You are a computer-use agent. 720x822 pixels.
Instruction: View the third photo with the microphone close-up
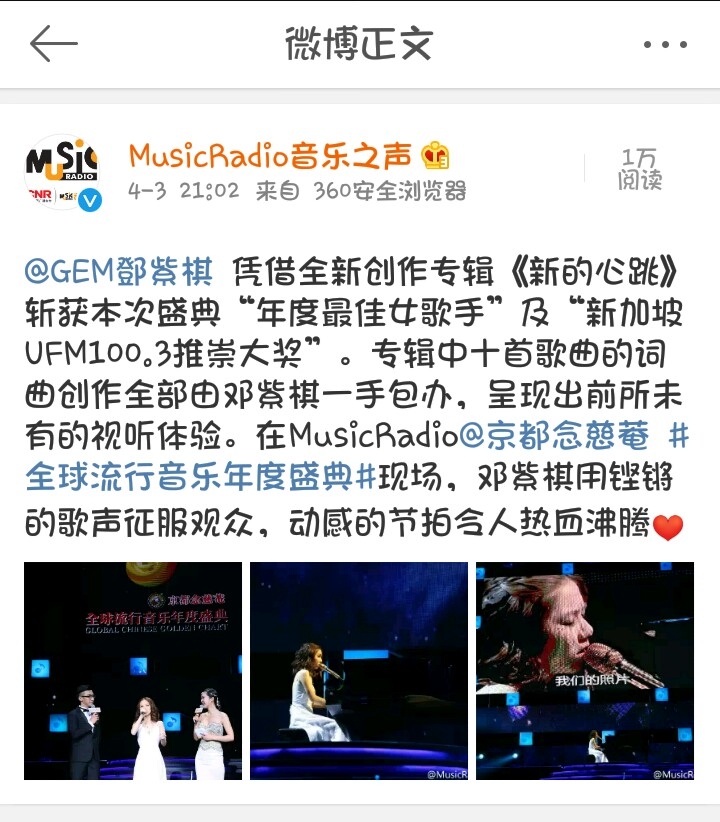tap(584, 670)
